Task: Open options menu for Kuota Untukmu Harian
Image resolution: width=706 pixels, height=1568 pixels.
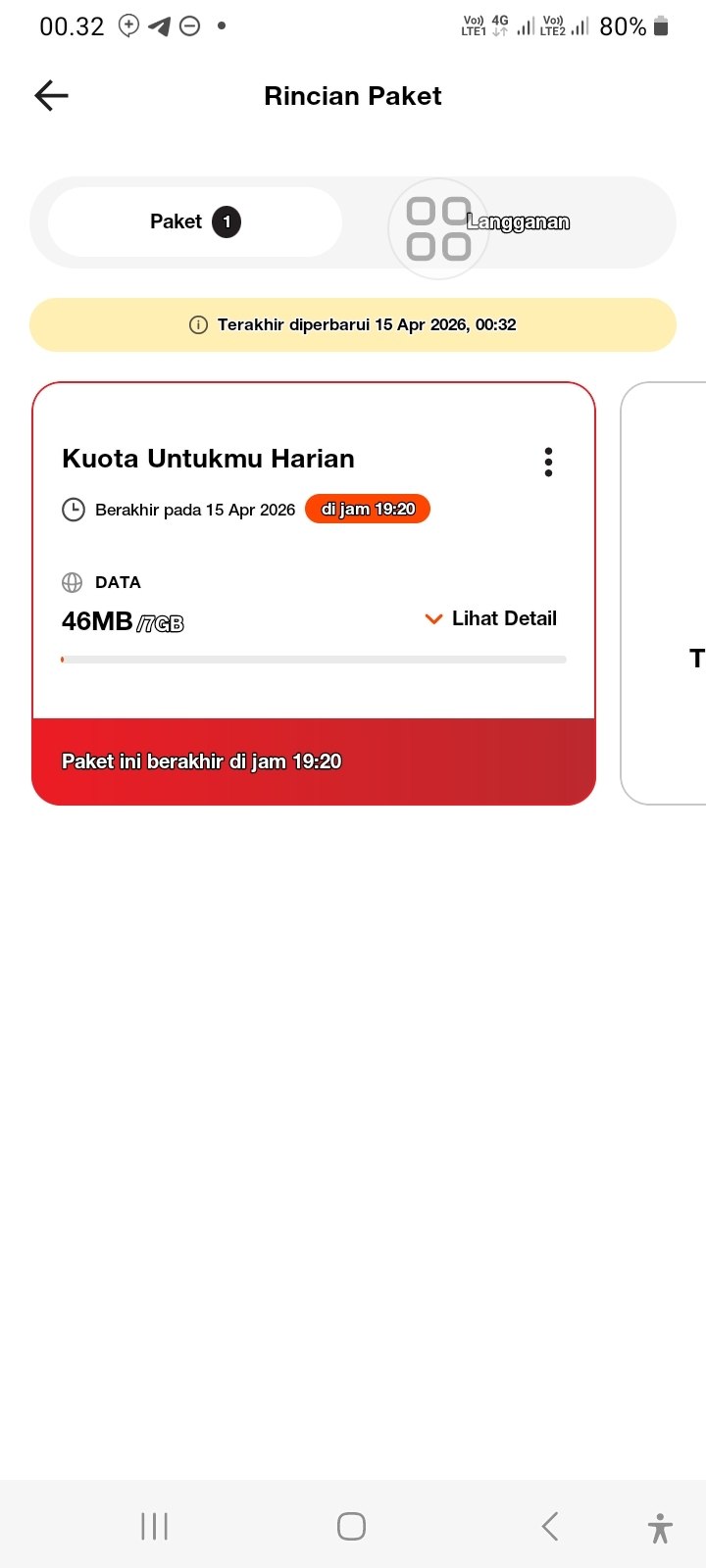Action: [x=548, y=462]
